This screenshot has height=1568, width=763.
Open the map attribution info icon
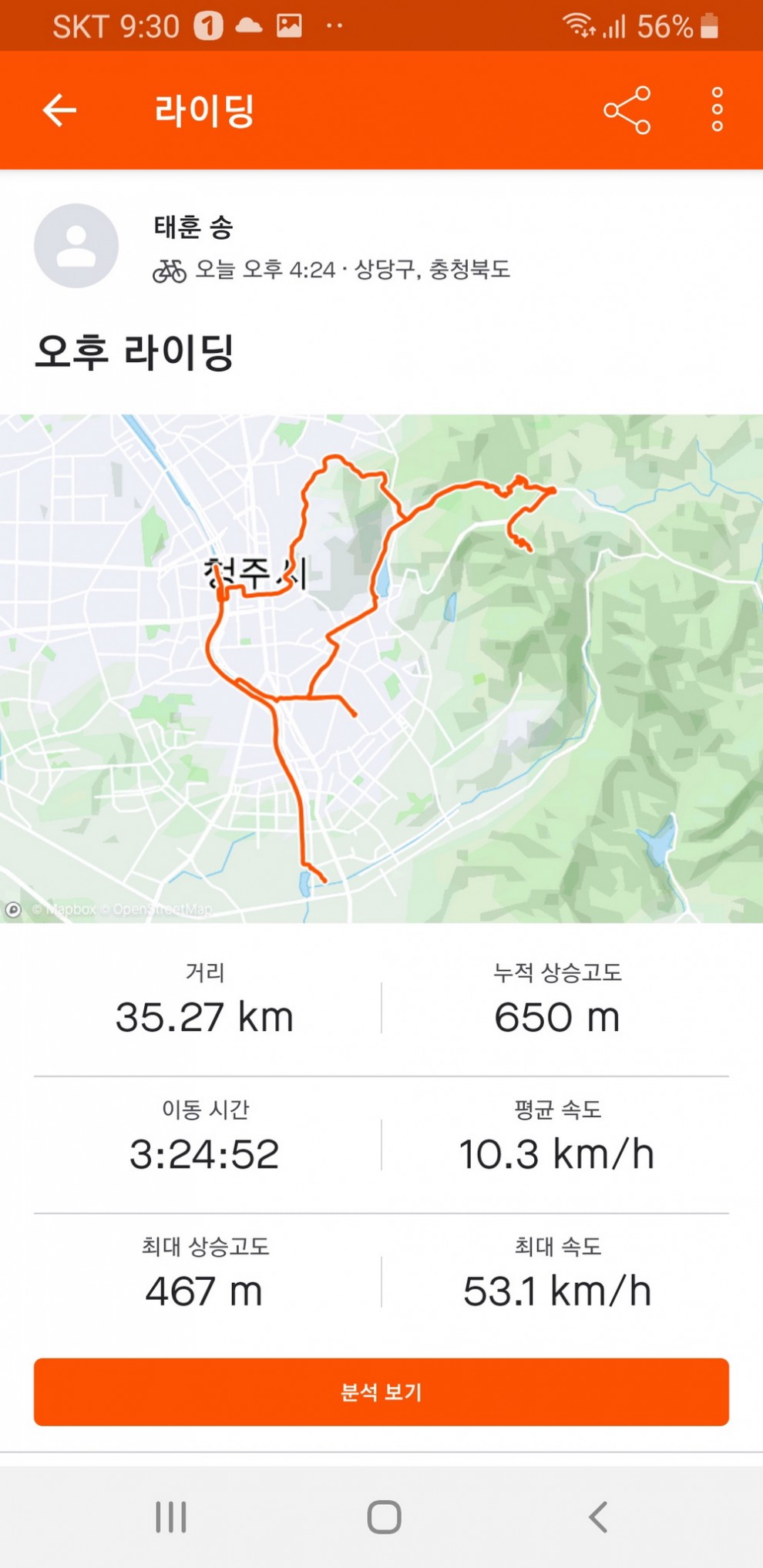click(x=13, y=909)
